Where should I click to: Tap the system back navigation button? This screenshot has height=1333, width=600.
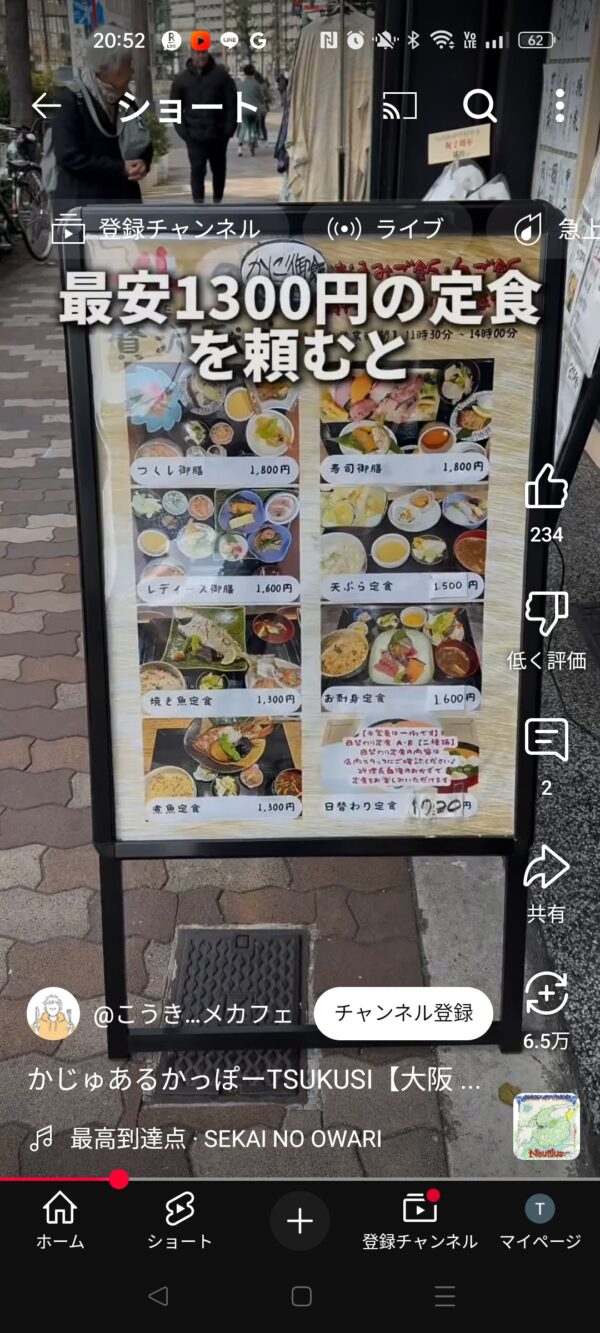pos(157,1296)
